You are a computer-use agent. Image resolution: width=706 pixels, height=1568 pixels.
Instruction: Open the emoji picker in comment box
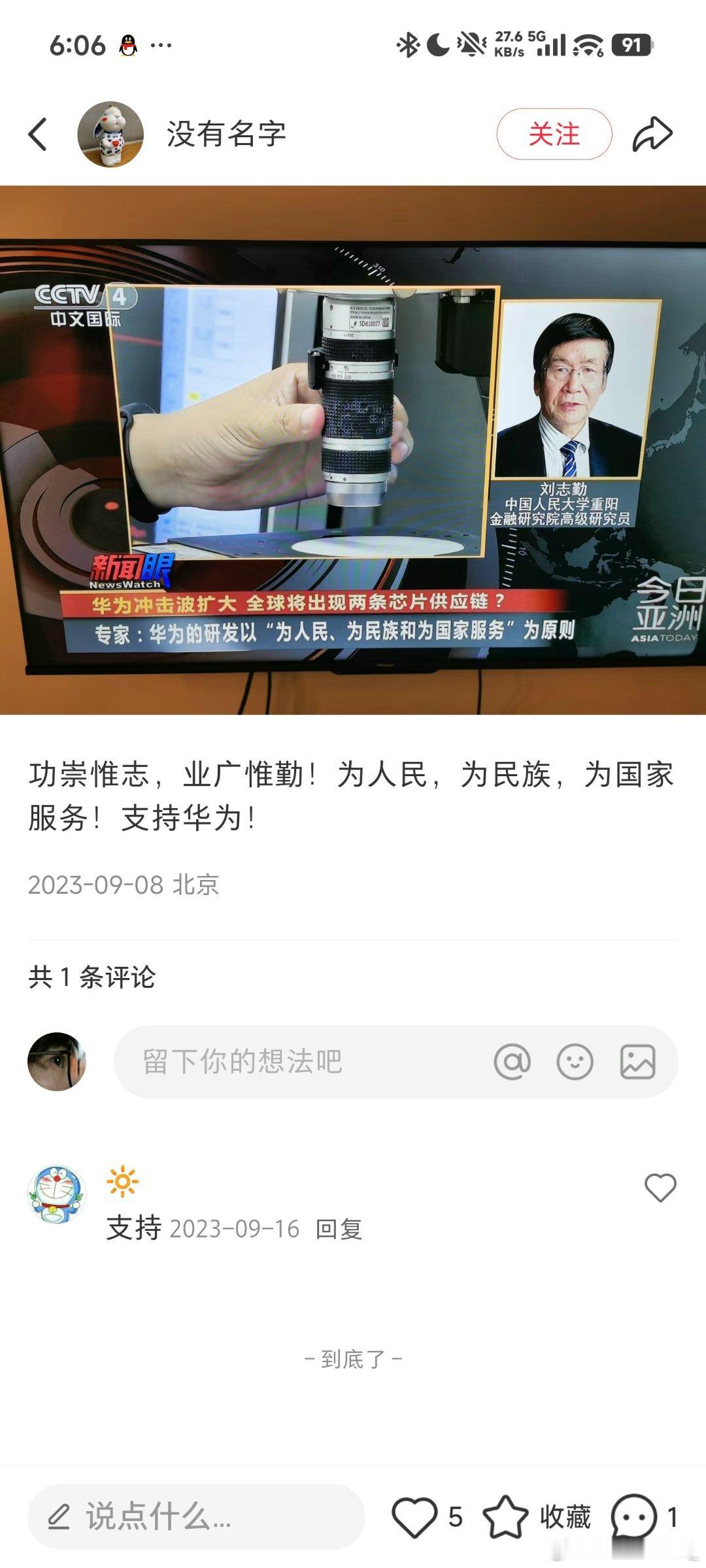(x=575, y=1062)
